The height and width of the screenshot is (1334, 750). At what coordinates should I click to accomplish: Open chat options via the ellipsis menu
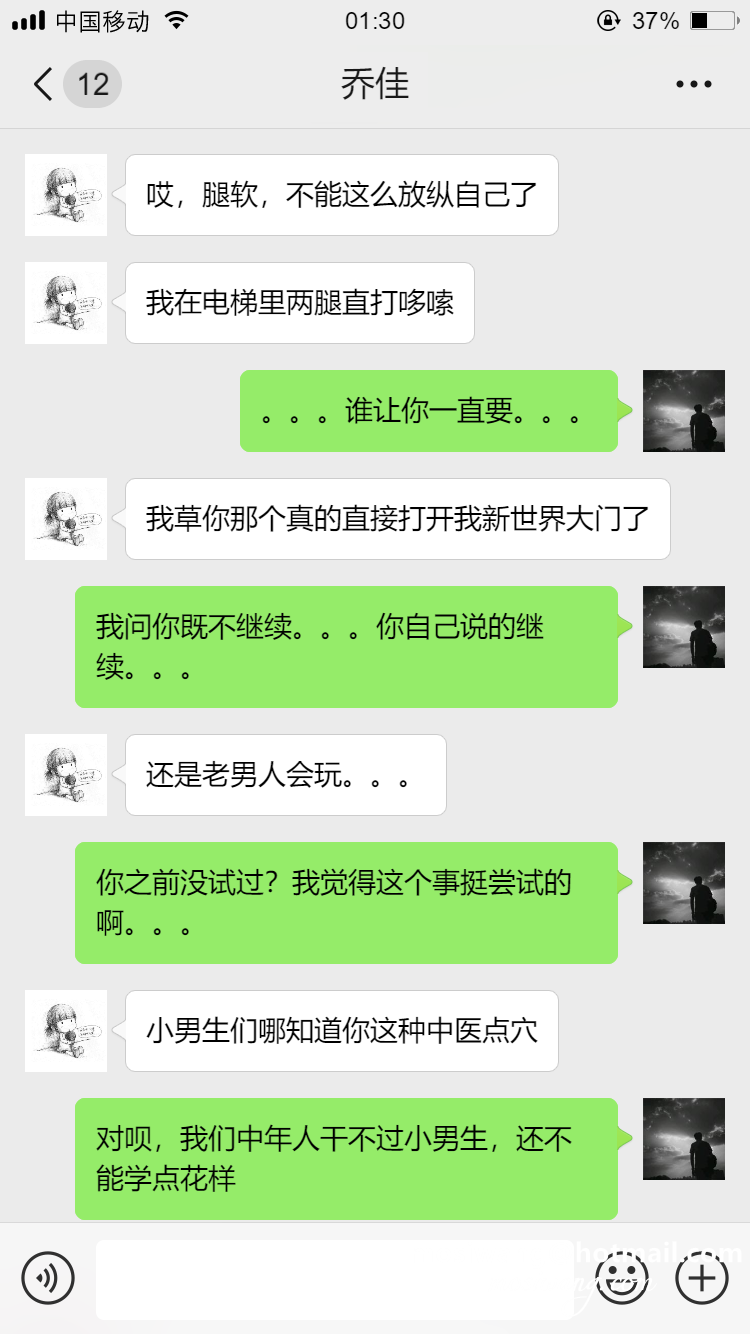692,84
